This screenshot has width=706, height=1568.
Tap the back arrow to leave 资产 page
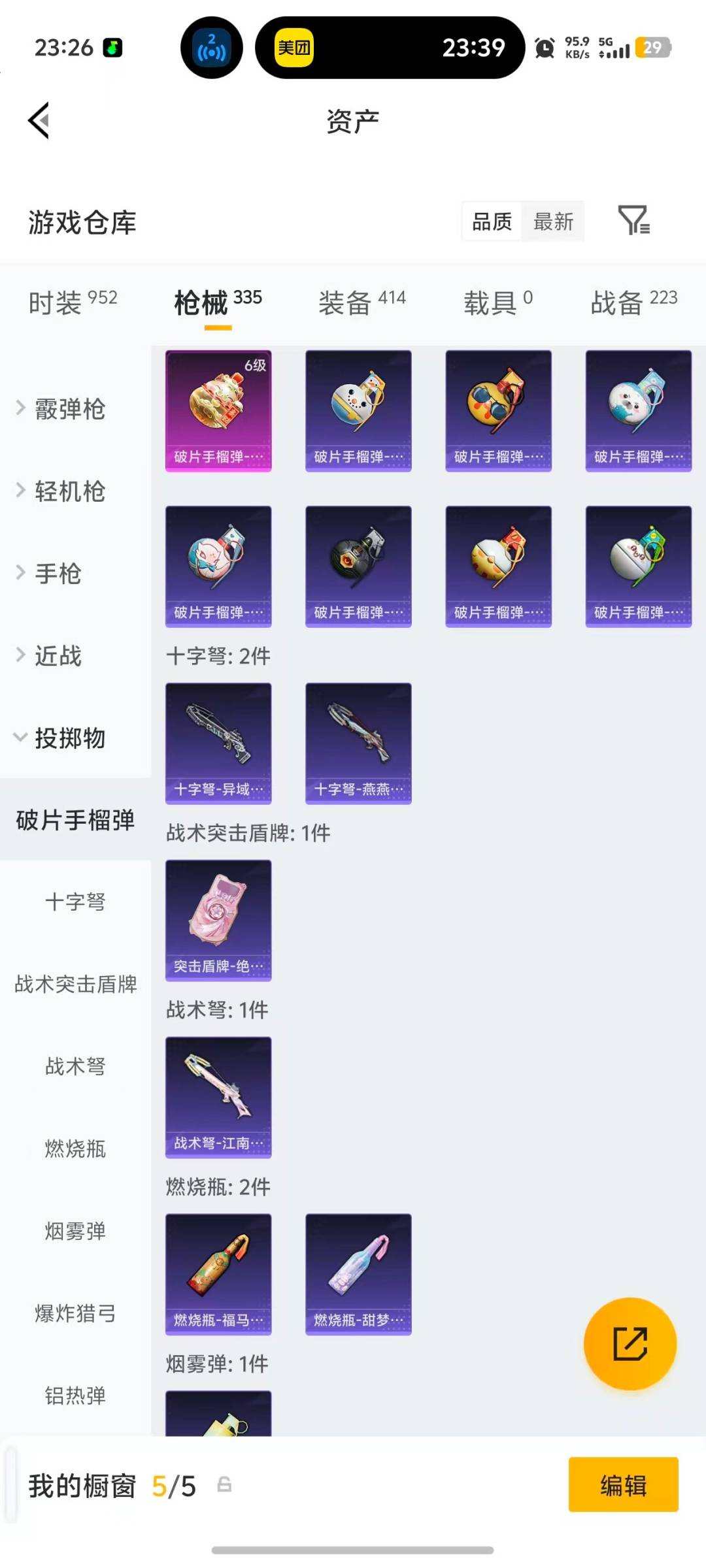39,121
